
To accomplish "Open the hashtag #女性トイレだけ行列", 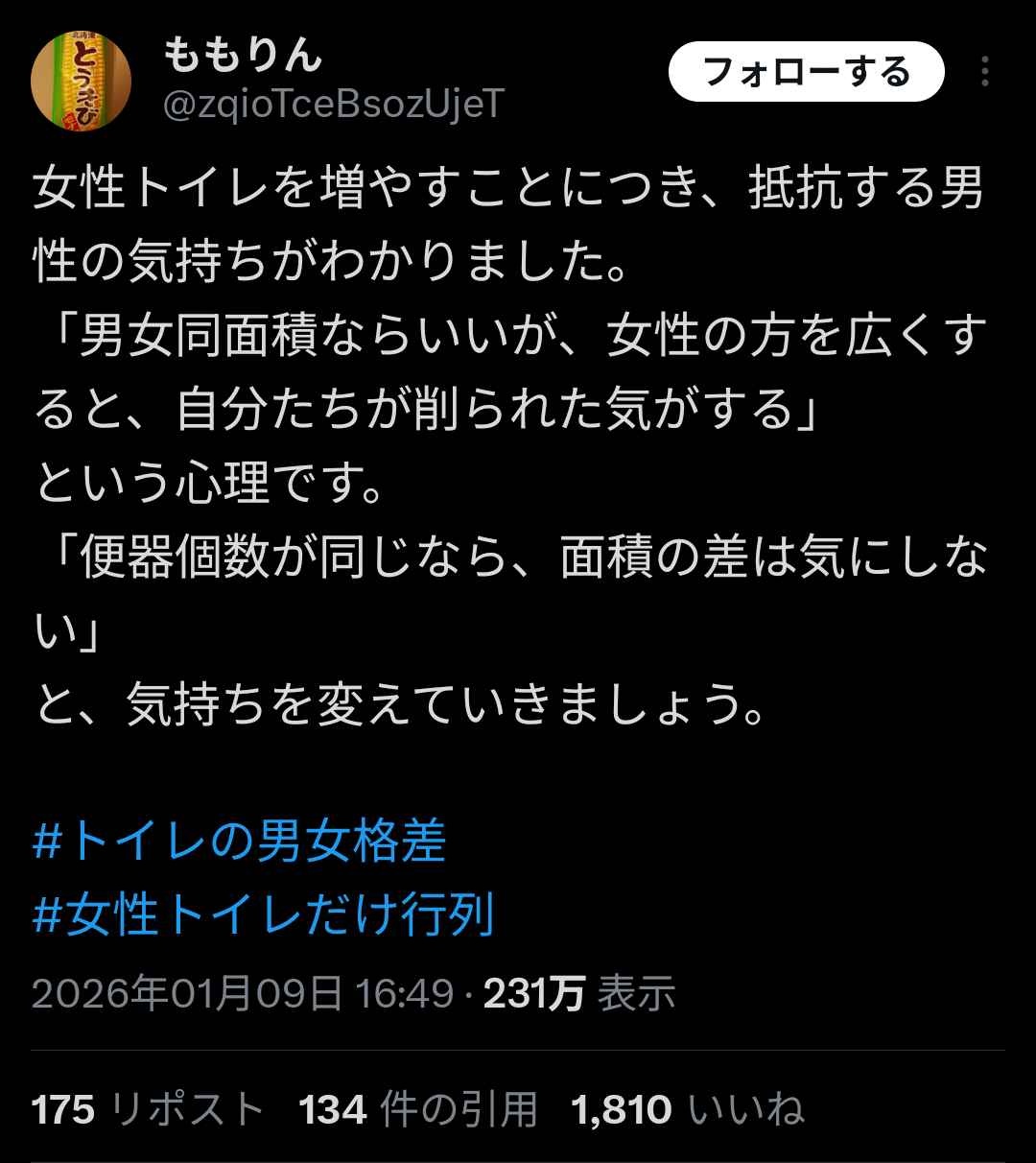I will tap(263, 914).
